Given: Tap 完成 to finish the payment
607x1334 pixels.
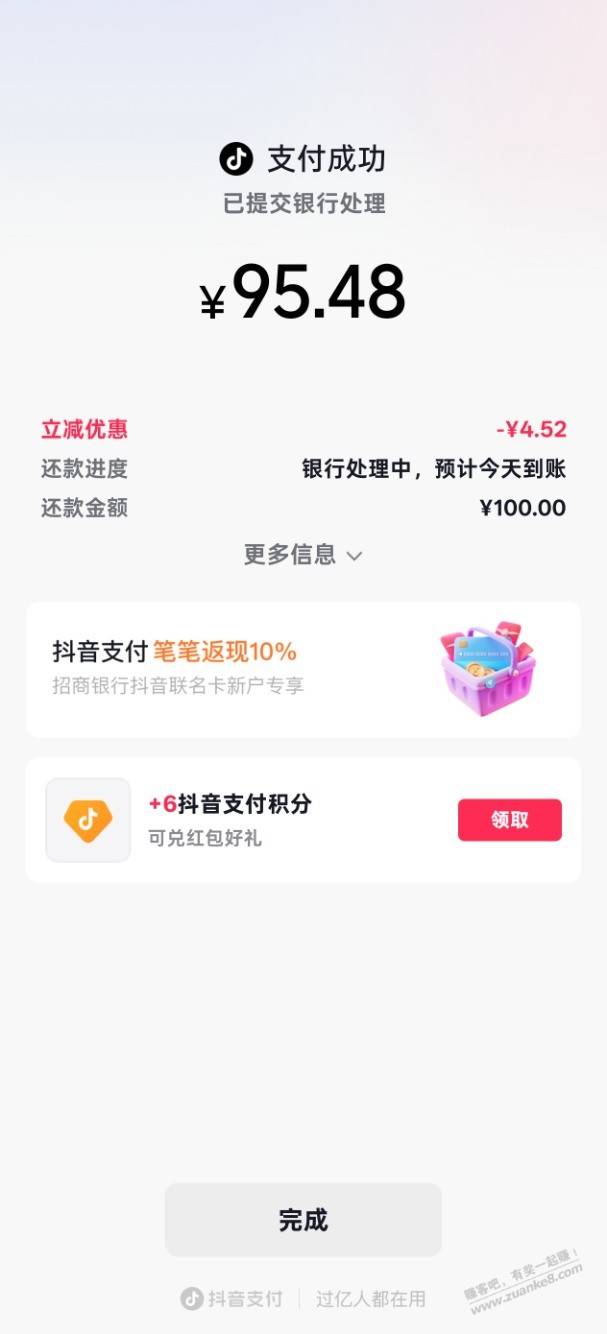Looking at the screenshot, I should (x=303, y=1220).
